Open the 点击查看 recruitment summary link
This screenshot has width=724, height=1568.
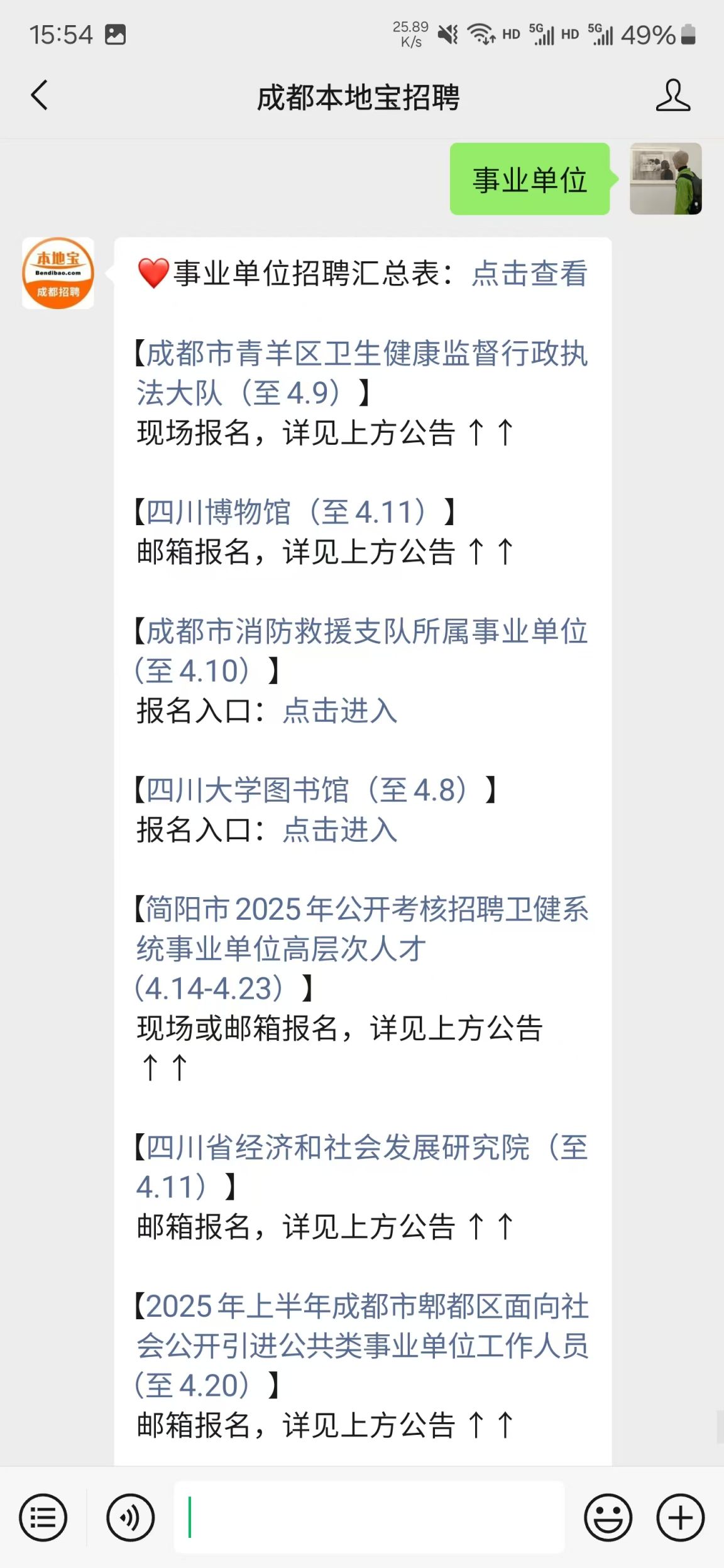pyautogui.click(x=529, y=274)
